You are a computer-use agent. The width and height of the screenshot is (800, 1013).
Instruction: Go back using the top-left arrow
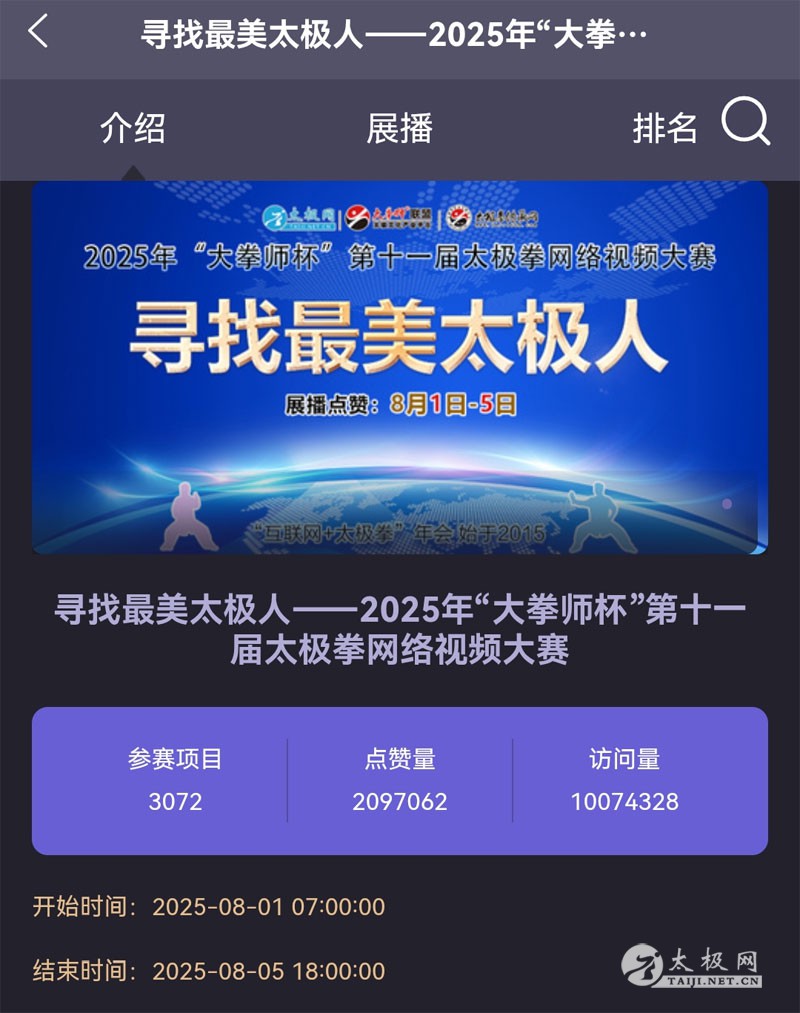38,32
